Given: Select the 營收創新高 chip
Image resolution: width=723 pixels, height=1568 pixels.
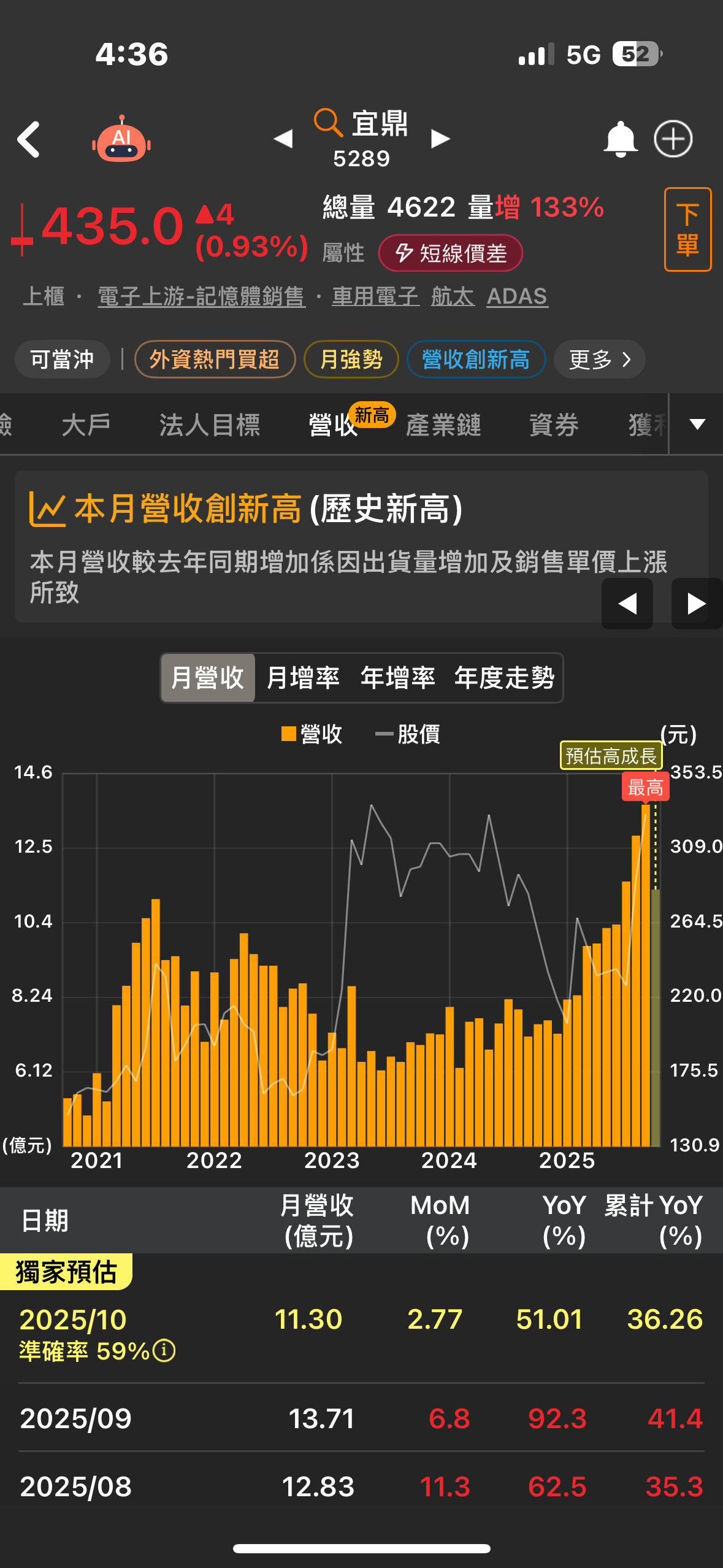Looking at the screenshot, I should pos(476,359).
